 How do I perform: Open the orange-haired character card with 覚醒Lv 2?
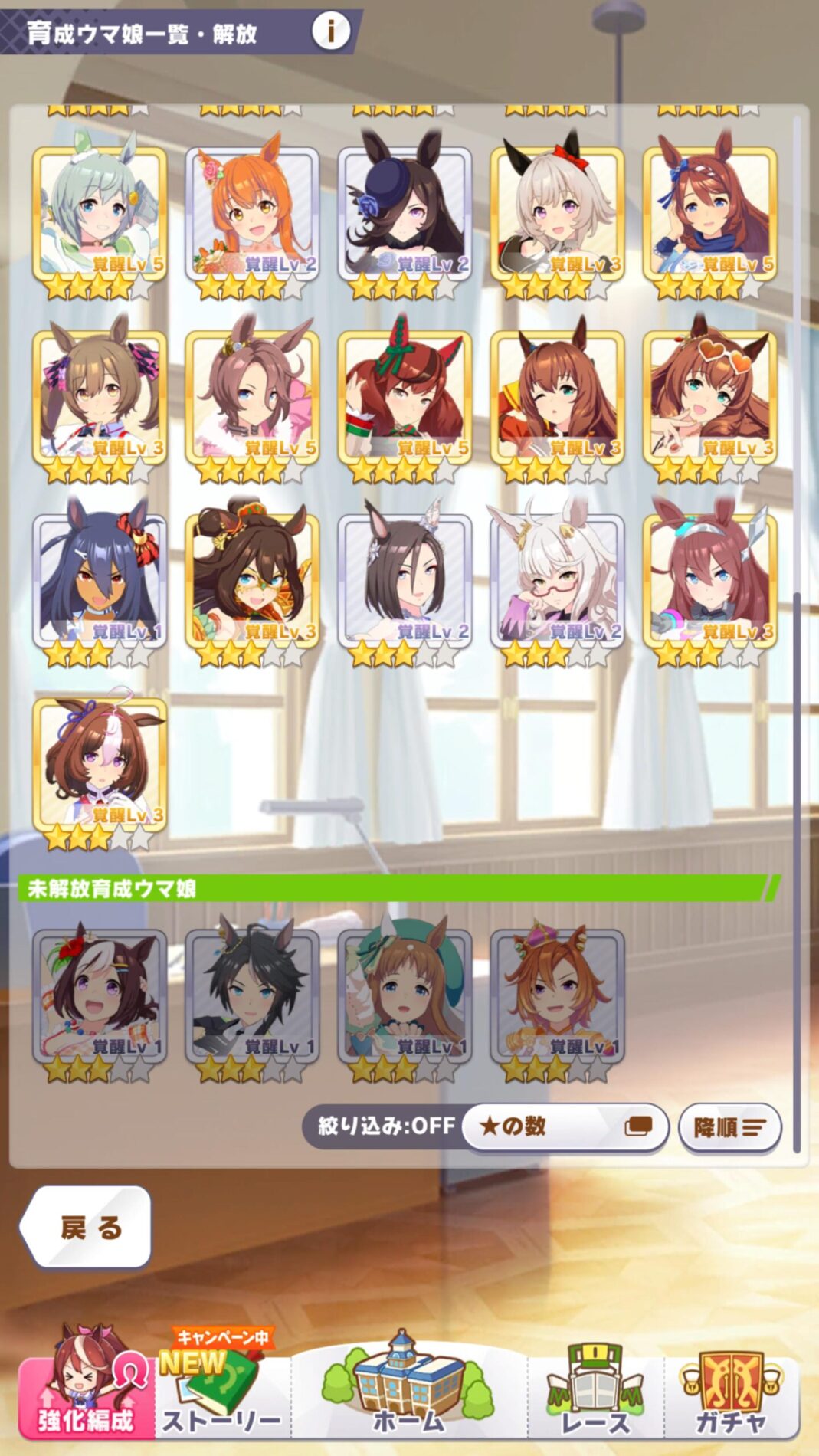(252, 215)
